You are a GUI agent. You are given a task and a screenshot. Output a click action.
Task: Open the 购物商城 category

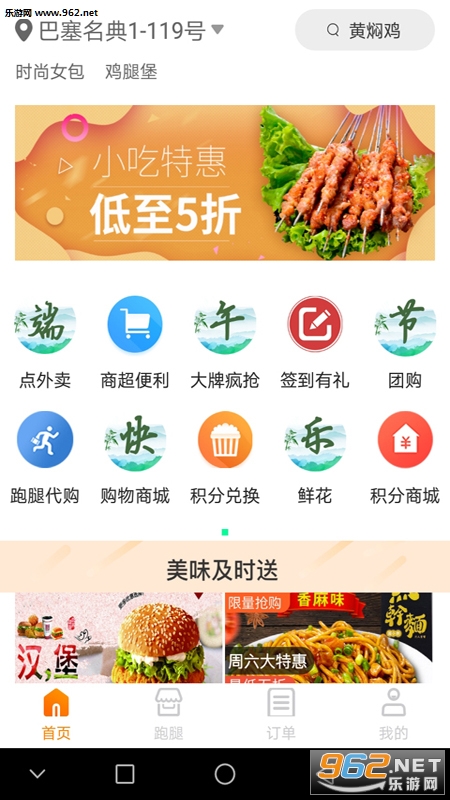click(x=135, y=458)
